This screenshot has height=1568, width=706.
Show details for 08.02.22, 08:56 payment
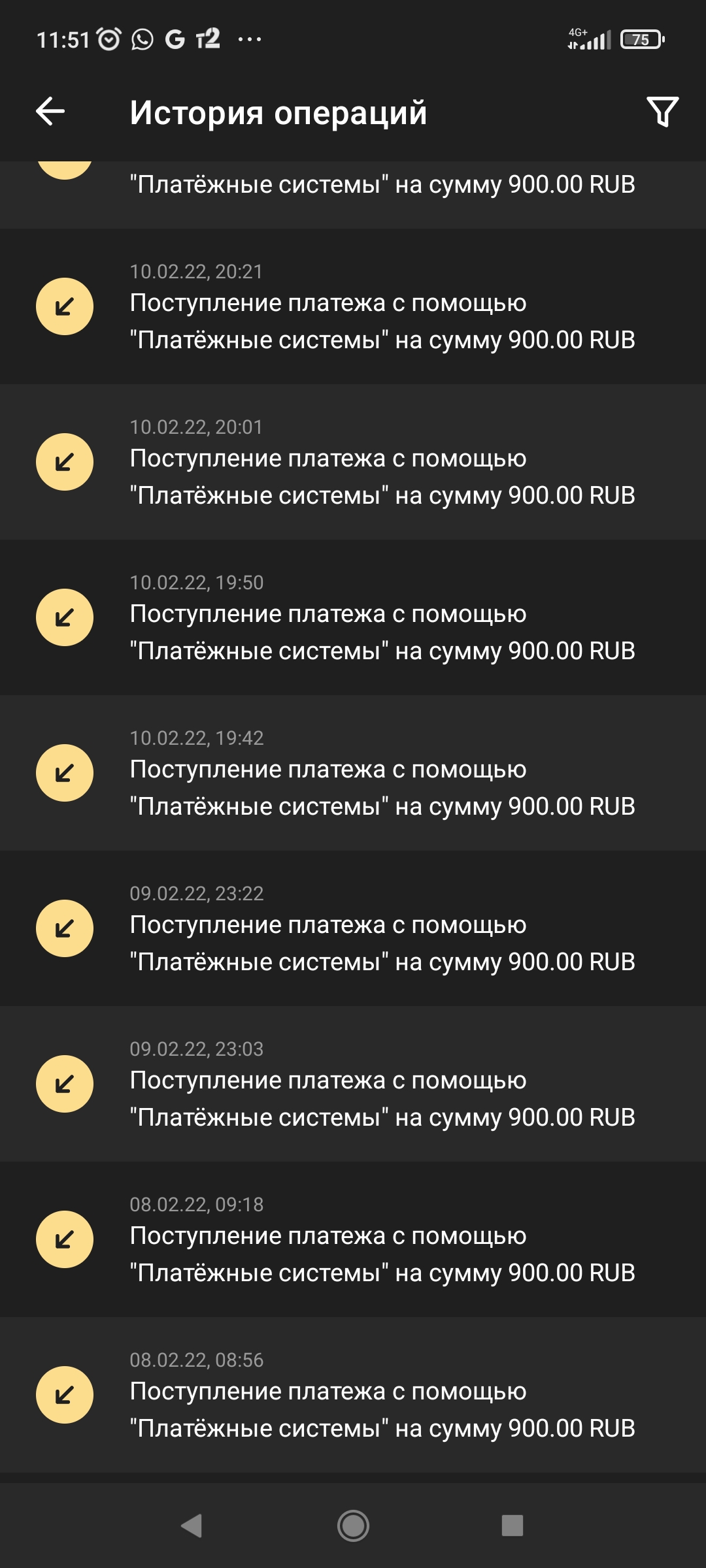[353, 1395]
